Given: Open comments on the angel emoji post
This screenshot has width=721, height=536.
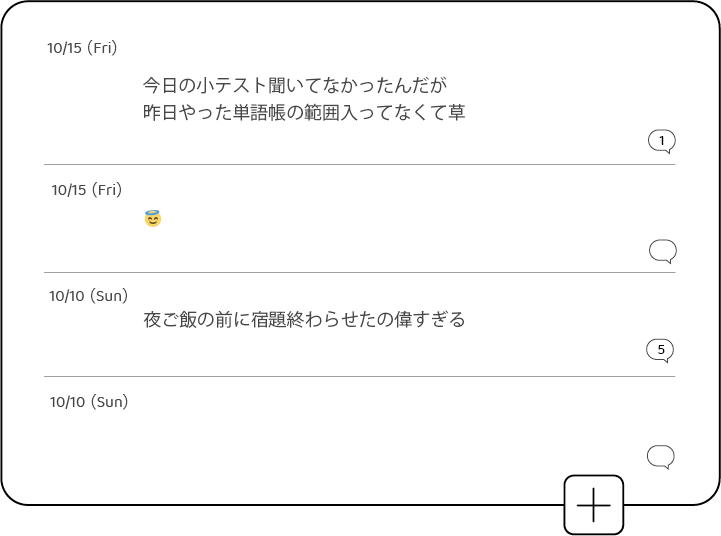Looking at the screenshot, I should coord(662,251).
